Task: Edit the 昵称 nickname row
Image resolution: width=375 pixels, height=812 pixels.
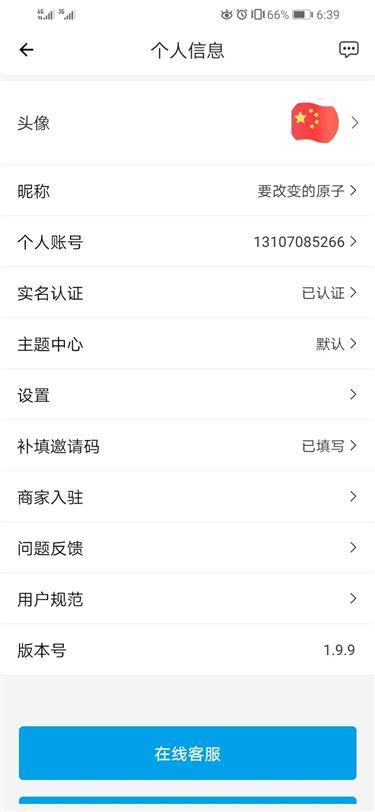Action: 188,191
